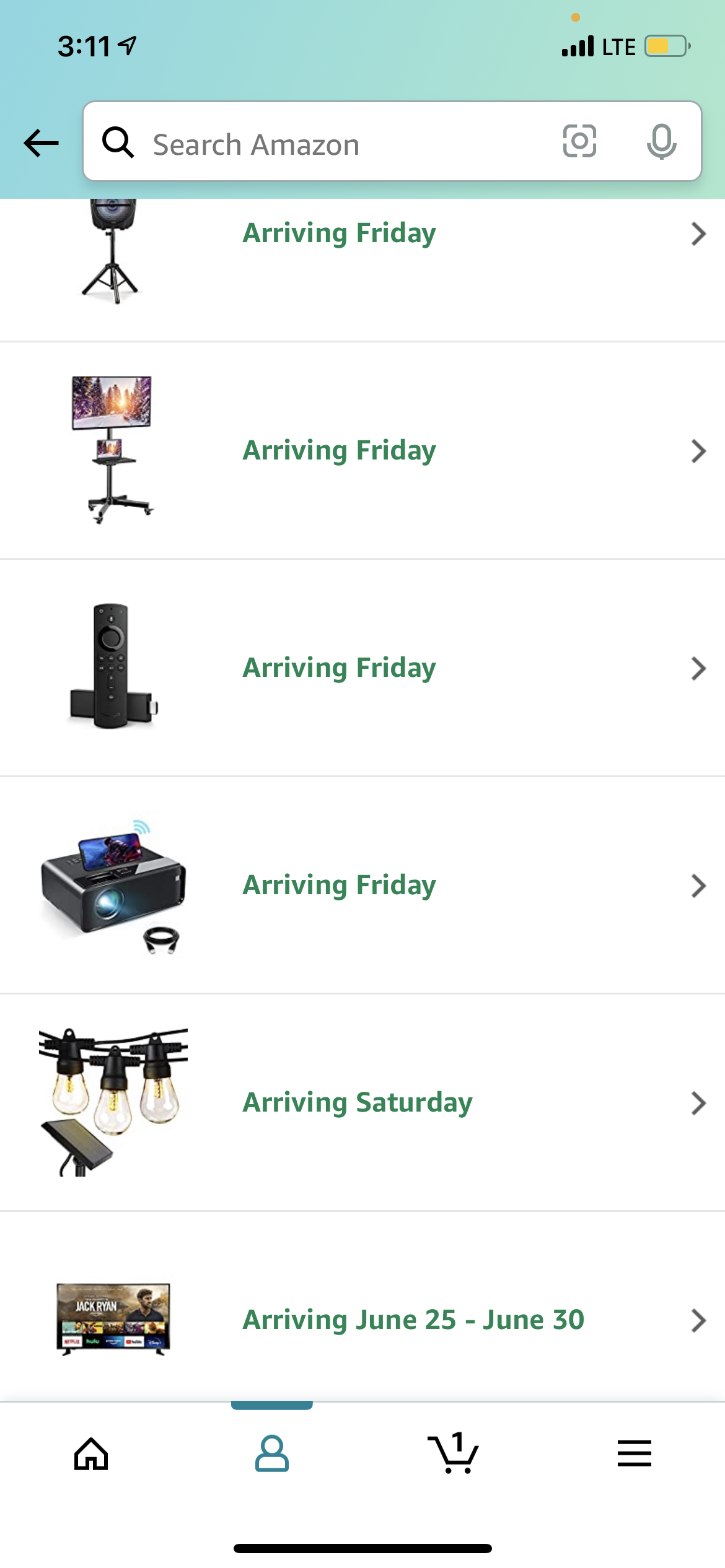Open the camera lens scanner
This screenshot has height=1568, width=725.
pos(579,142)
